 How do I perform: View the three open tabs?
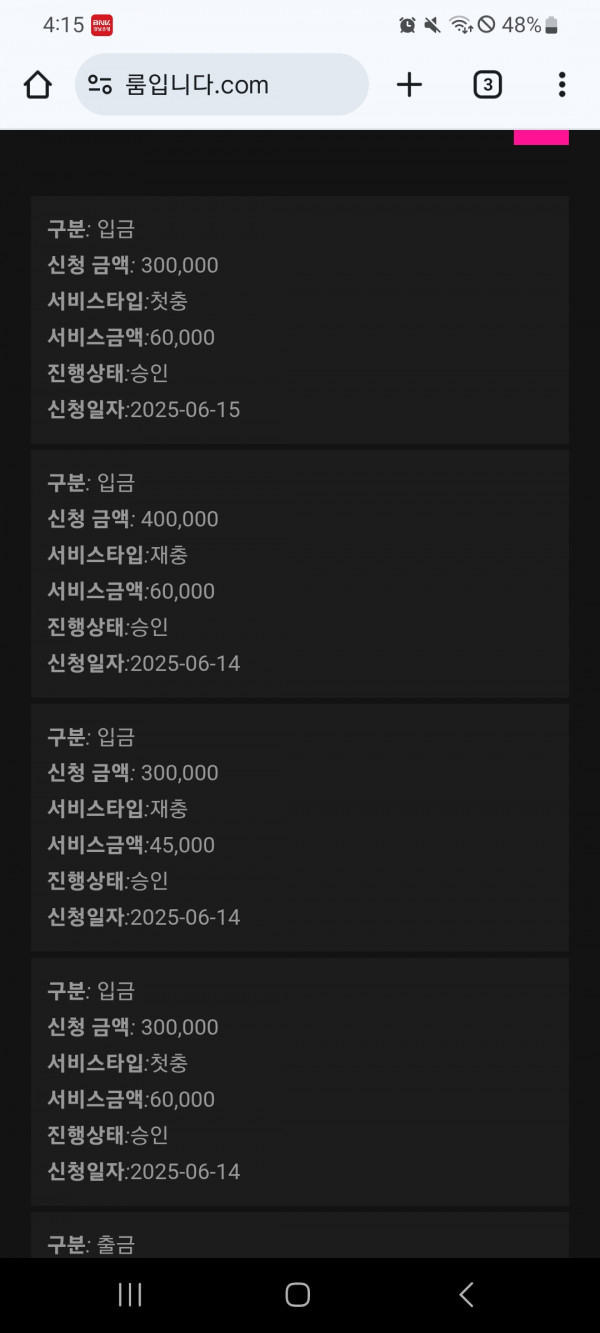tap(487, 85)
